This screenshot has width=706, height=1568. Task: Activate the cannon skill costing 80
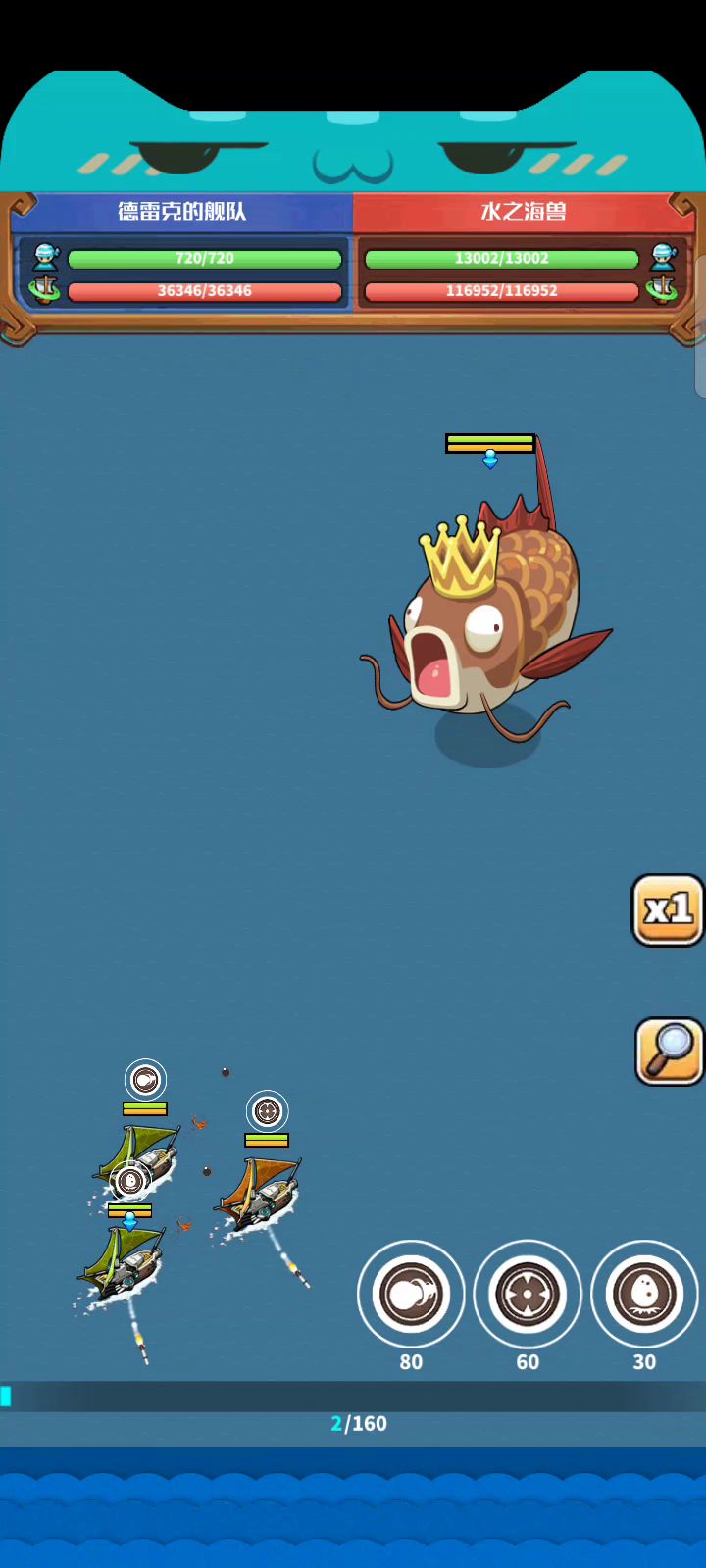coord(411,1295)
